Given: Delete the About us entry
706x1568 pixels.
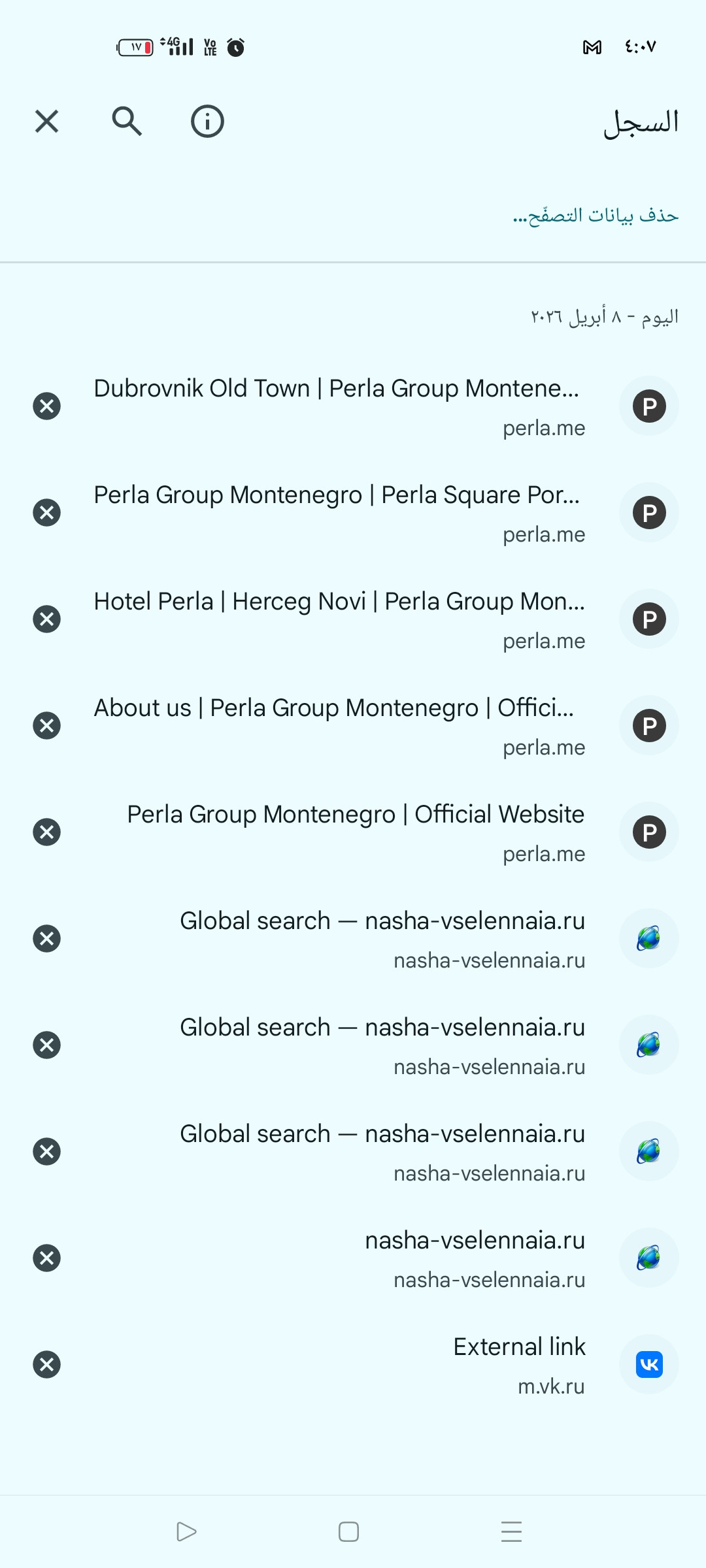Looking at the screenshot, I should point(46,725).
